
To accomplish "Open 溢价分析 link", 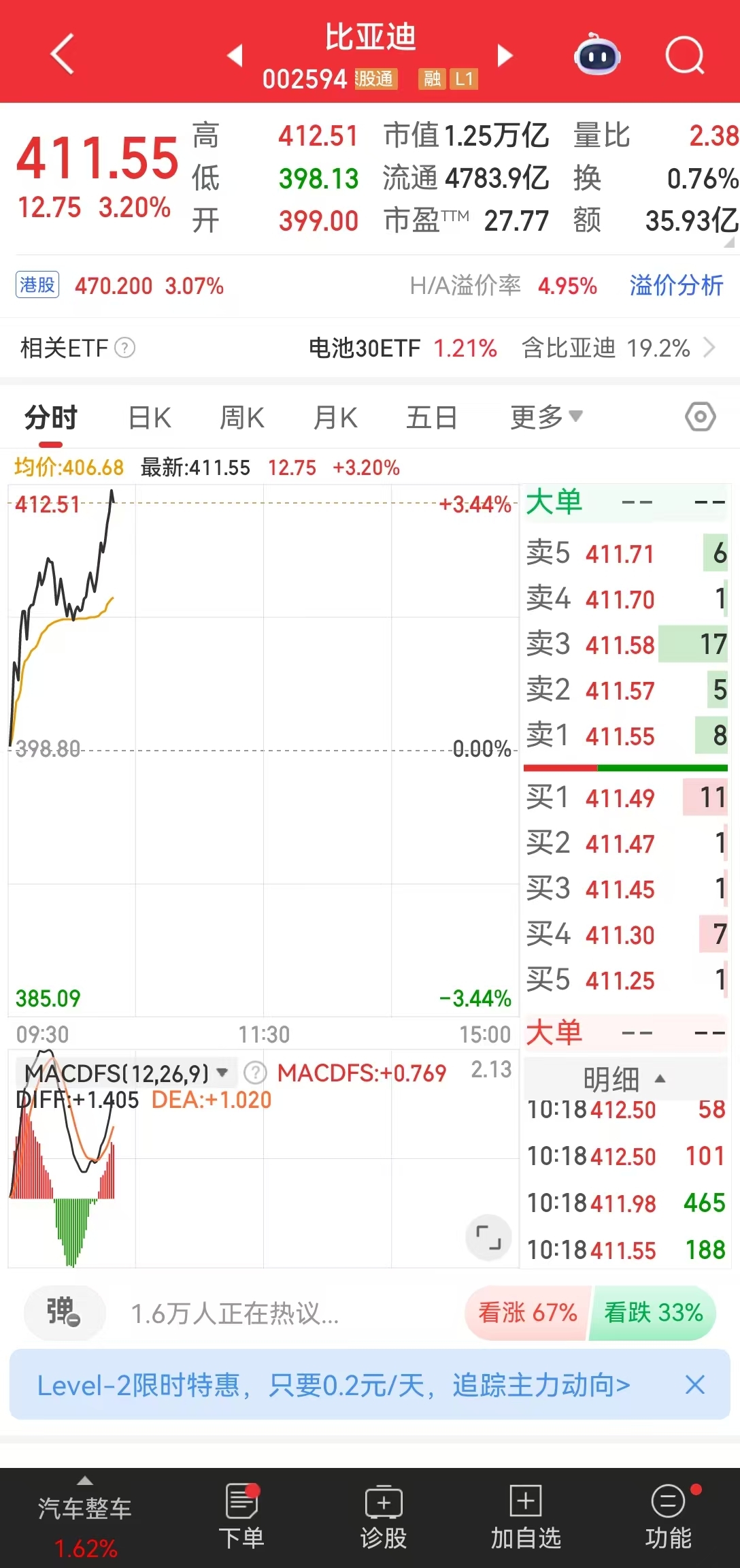I will click(x=676, y=285).
